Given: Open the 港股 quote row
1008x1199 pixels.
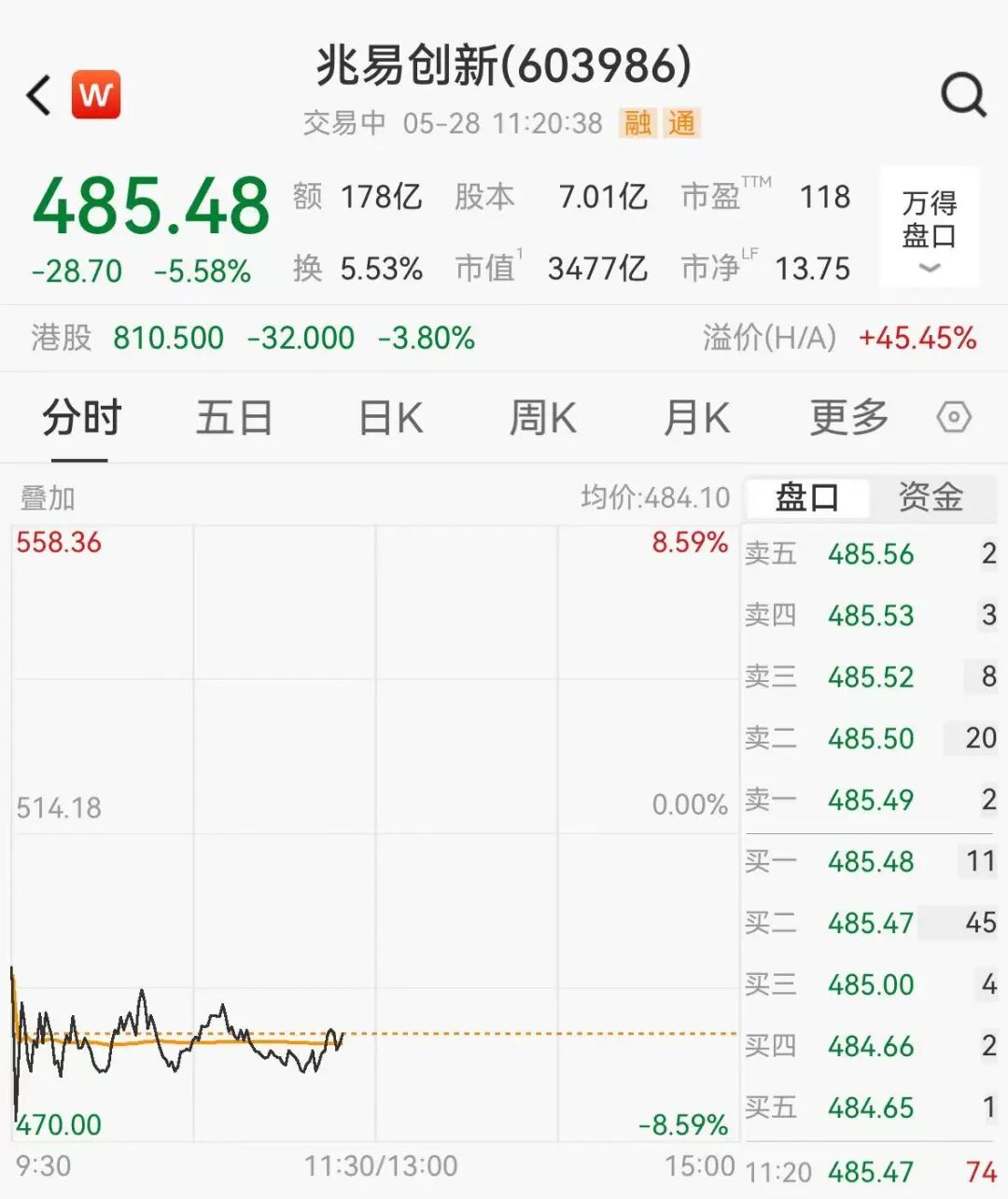Looking at the screenshot, I should pos(504,337).
